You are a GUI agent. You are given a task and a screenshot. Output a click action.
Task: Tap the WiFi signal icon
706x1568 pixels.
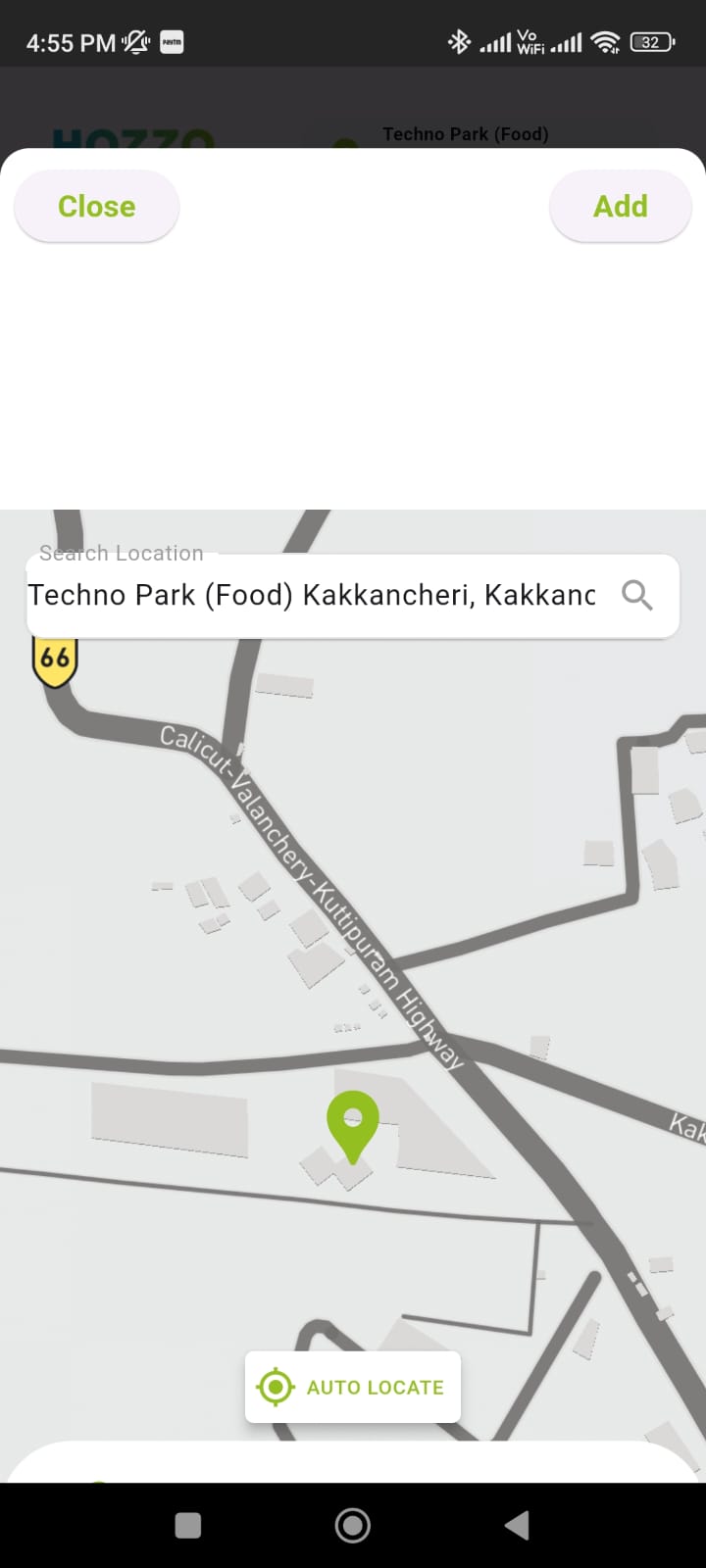(x=605, y=41)
